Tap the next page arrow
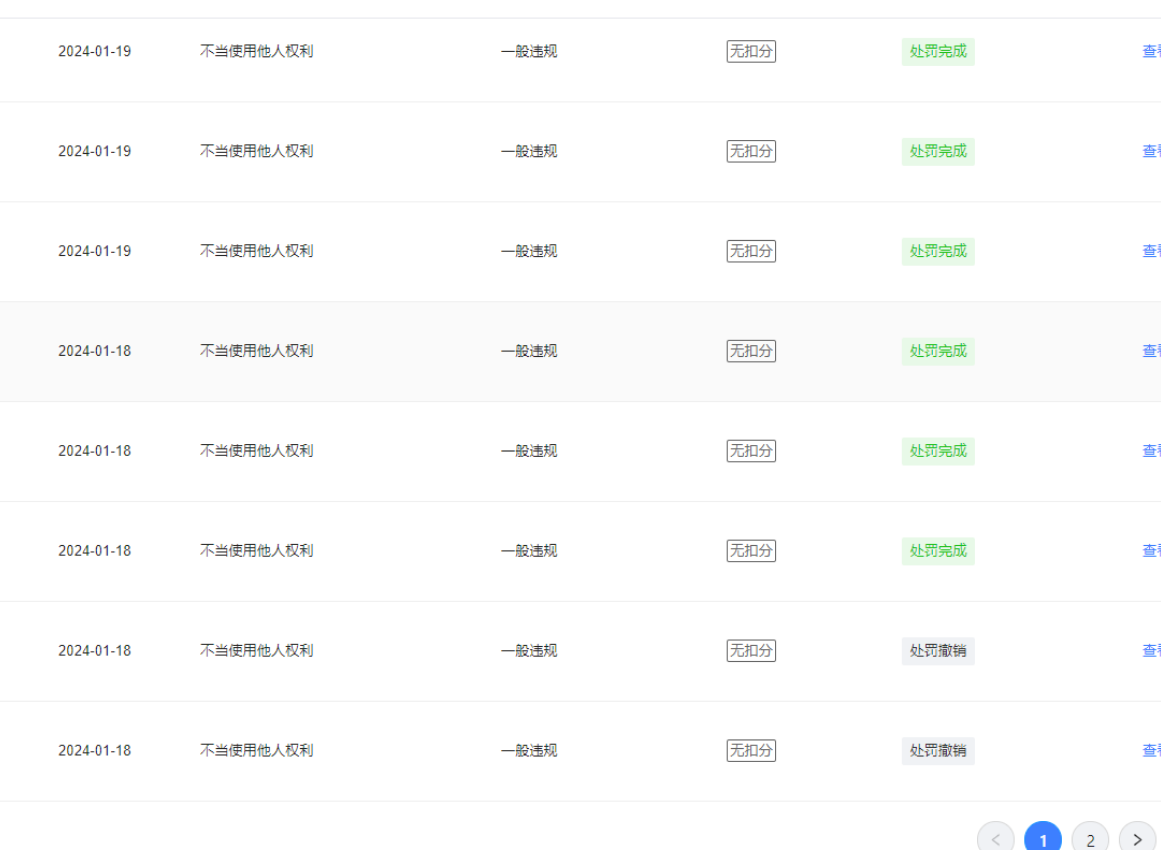This screenshot has height=852, width=1161. [1137, 839]
